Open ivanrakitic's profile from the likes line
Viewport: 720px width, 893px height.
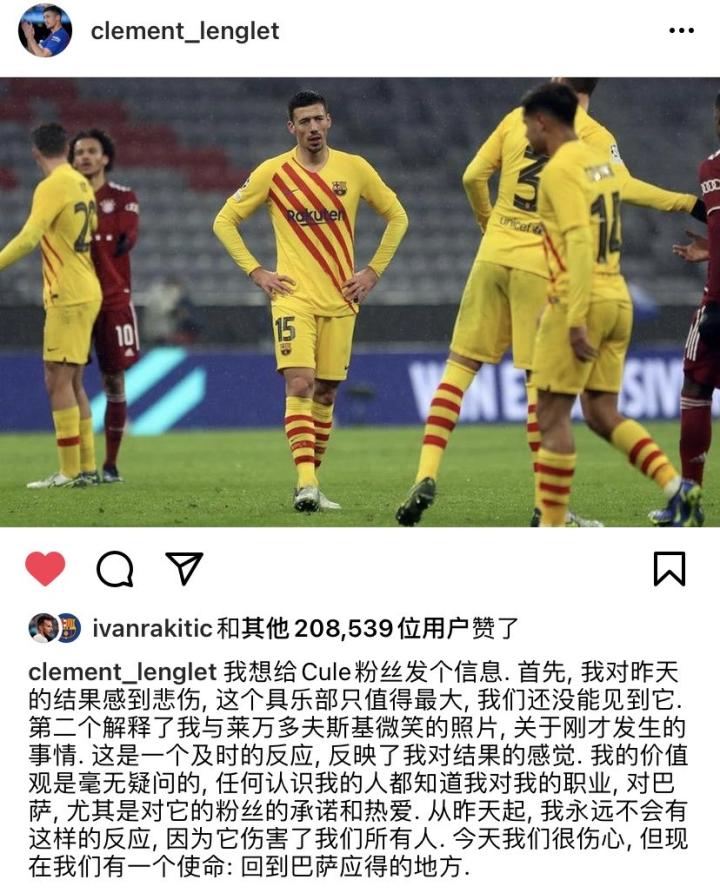tap(152, 628)
